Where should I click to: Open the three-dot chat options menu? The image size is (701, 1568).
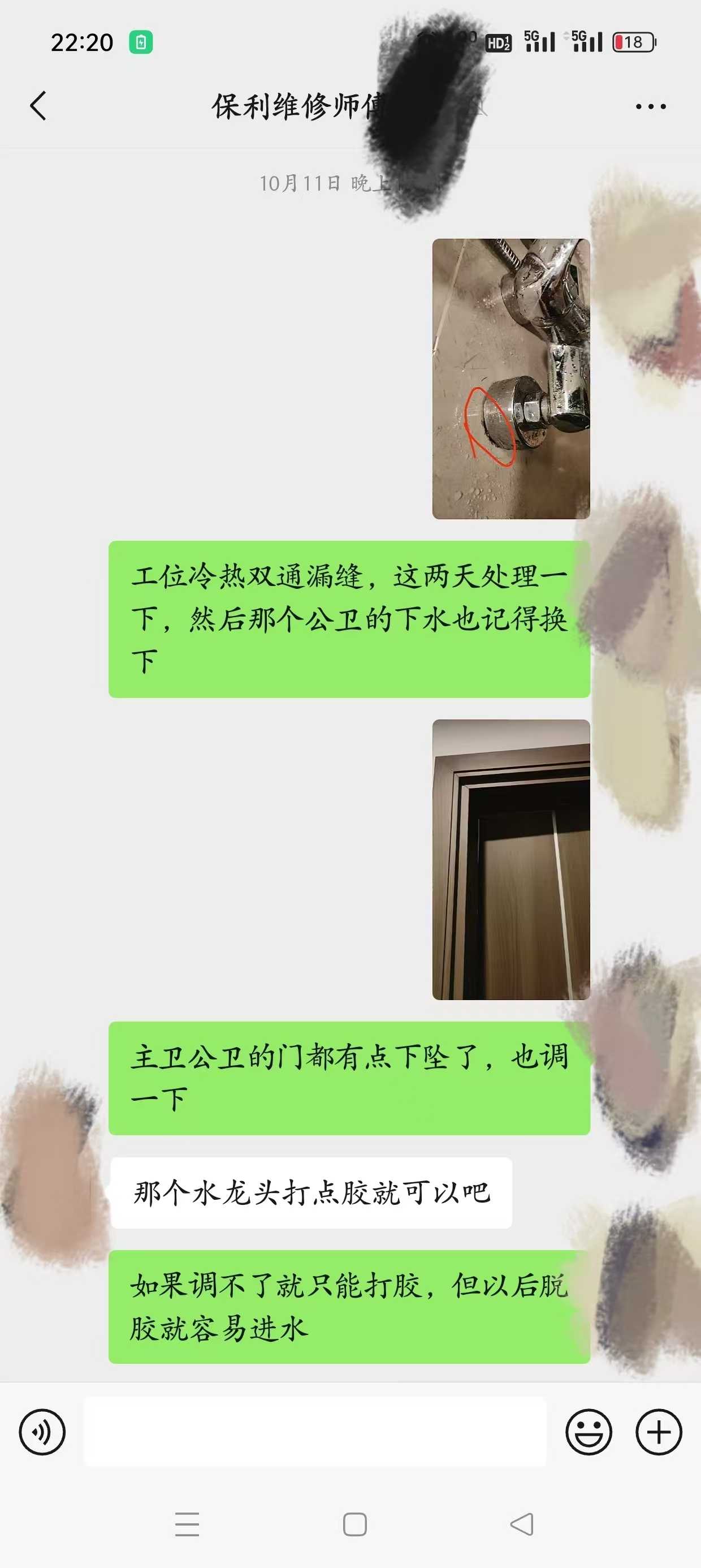(x=650, y=106)
